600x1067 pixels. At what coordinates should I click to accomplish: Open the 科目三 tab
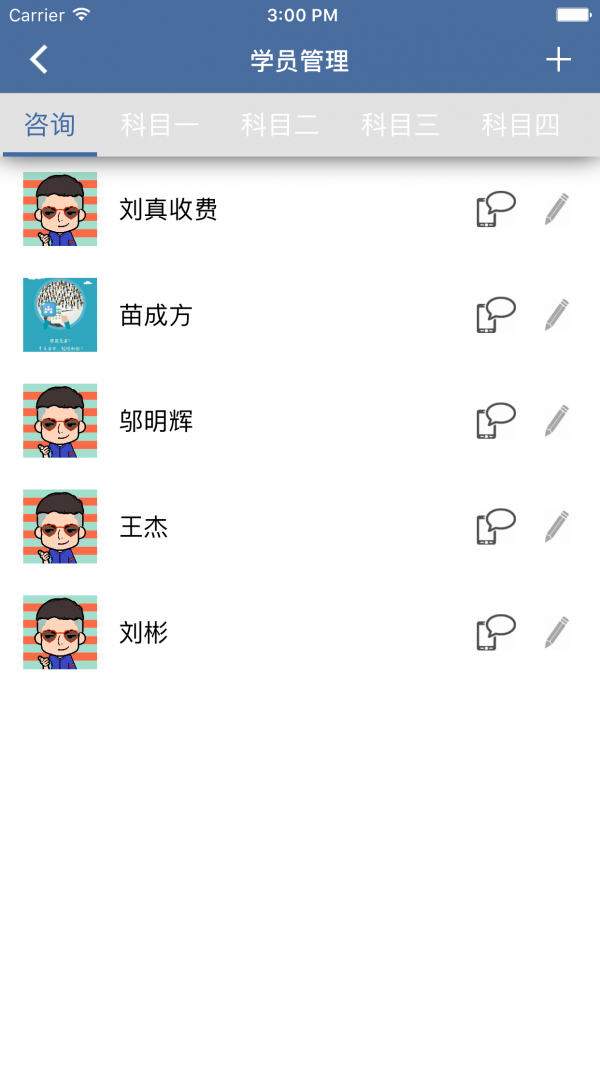pos(400,125)
